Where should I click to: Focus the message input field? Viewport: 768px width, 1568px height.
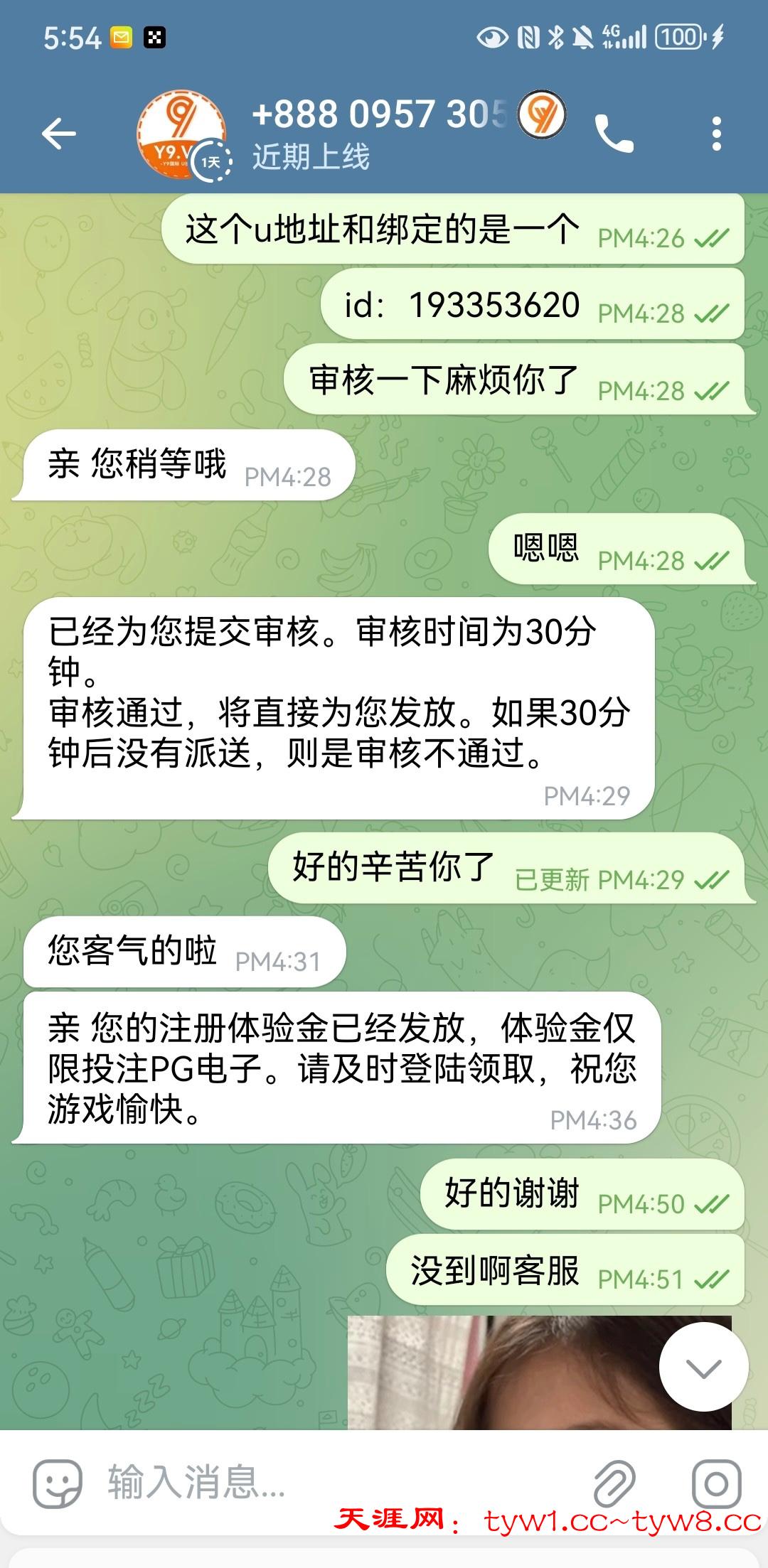pyautogui.click(x=320, y=1483)
